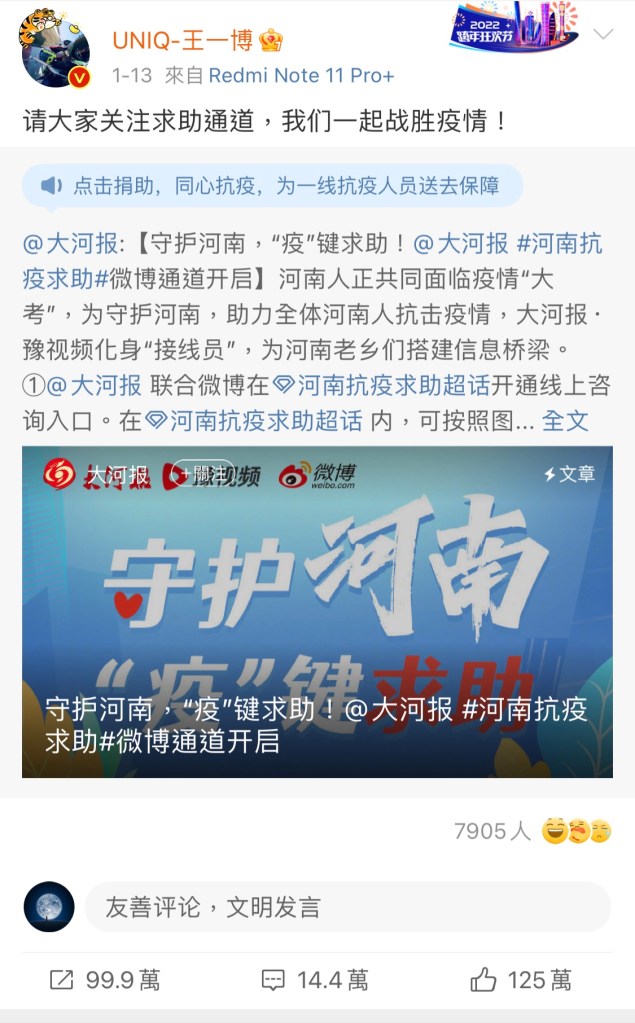Screen dimensions: 635x1023
Task: Expand the full post with 全文
Action: (x=565, y=421)
